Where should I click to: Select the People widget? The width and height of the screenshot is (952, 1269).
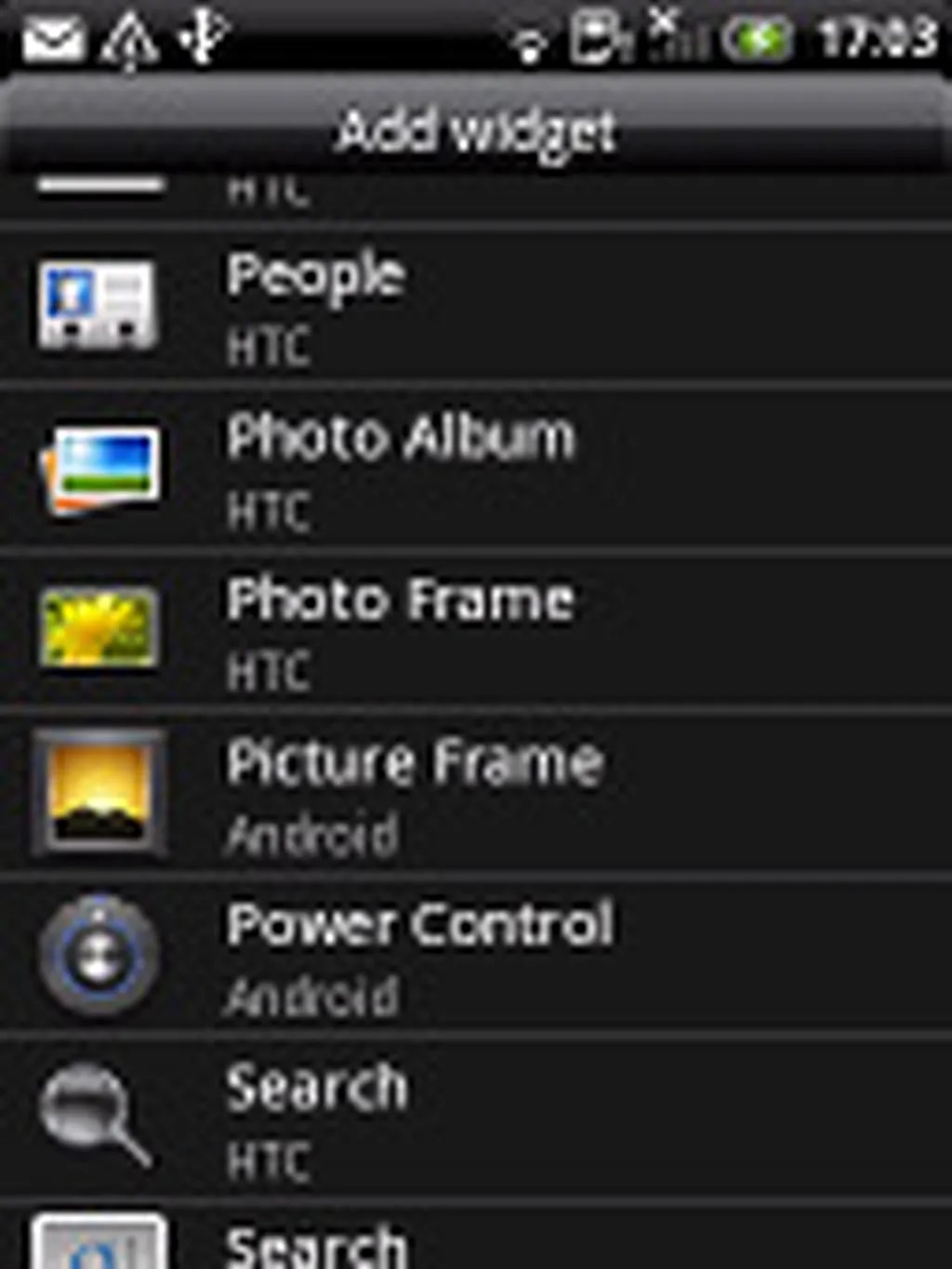pyautogui.click(x=476, y=306)
